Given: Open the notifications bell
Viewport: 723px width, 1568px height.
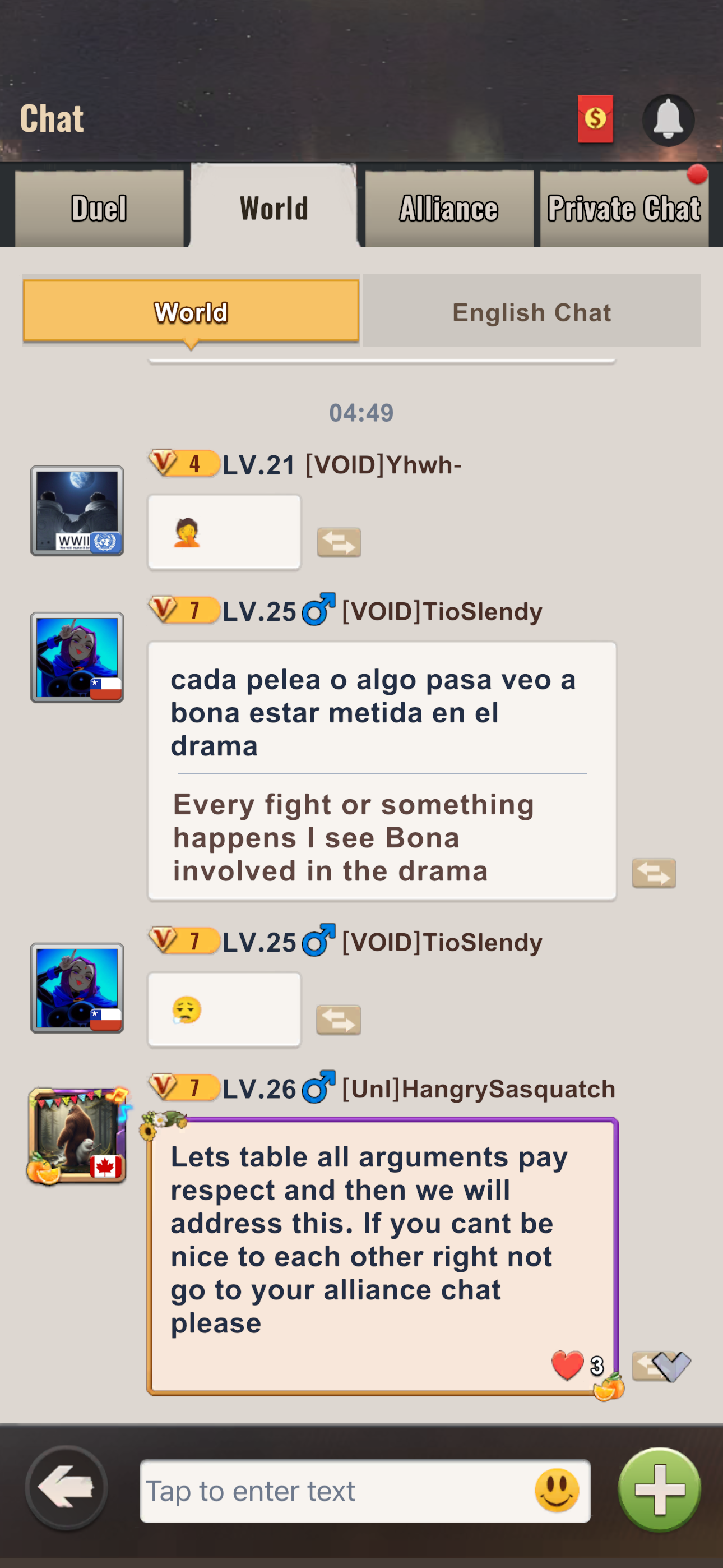Looking at the screenshot, I should 668,120.
